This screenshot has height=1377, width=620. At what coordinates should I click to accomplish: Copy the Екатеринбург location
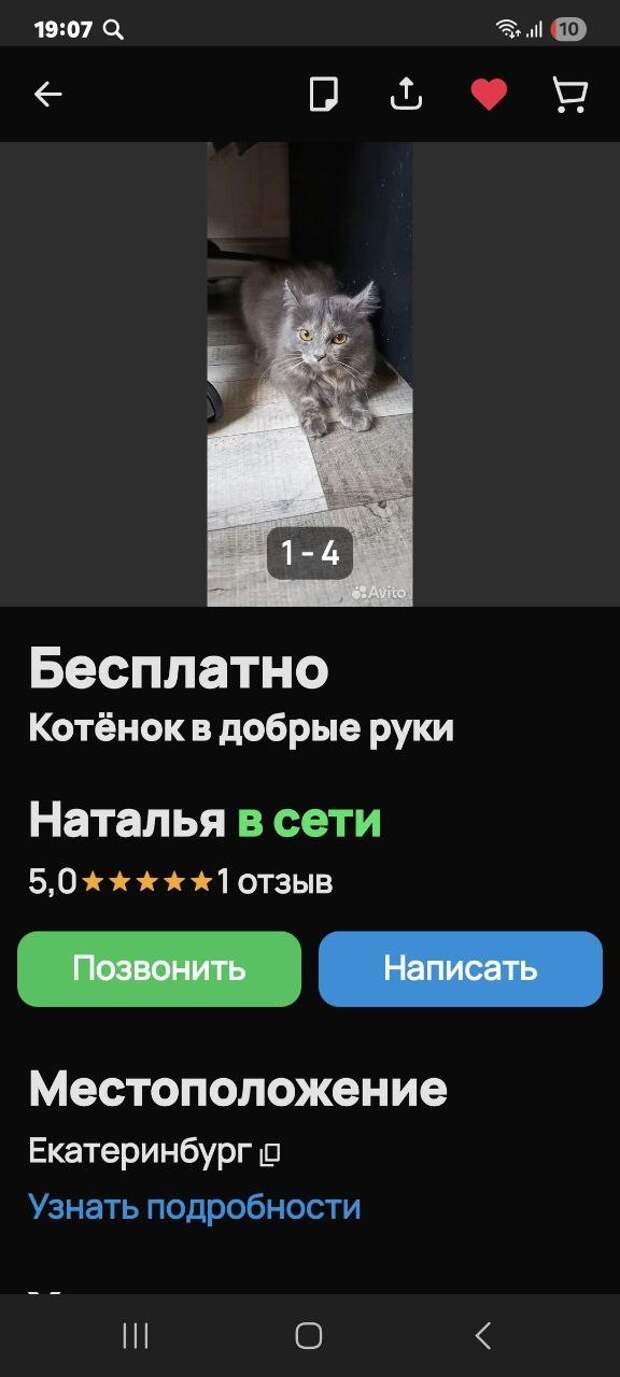pyautogui.click(x=270, y=1154)
